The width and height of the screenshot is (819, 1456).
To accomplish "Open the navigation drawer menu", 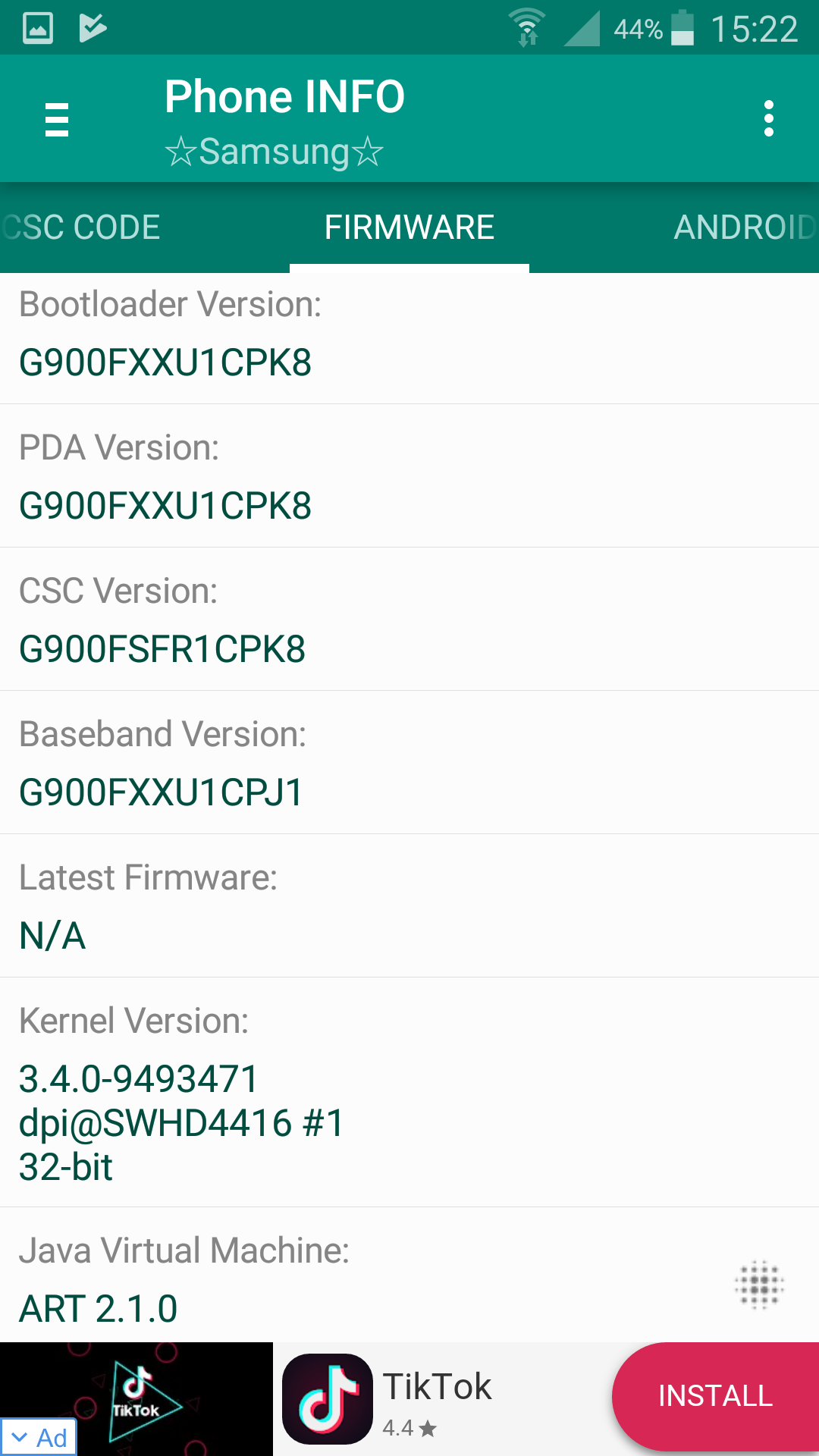I will tap(57, 119).
